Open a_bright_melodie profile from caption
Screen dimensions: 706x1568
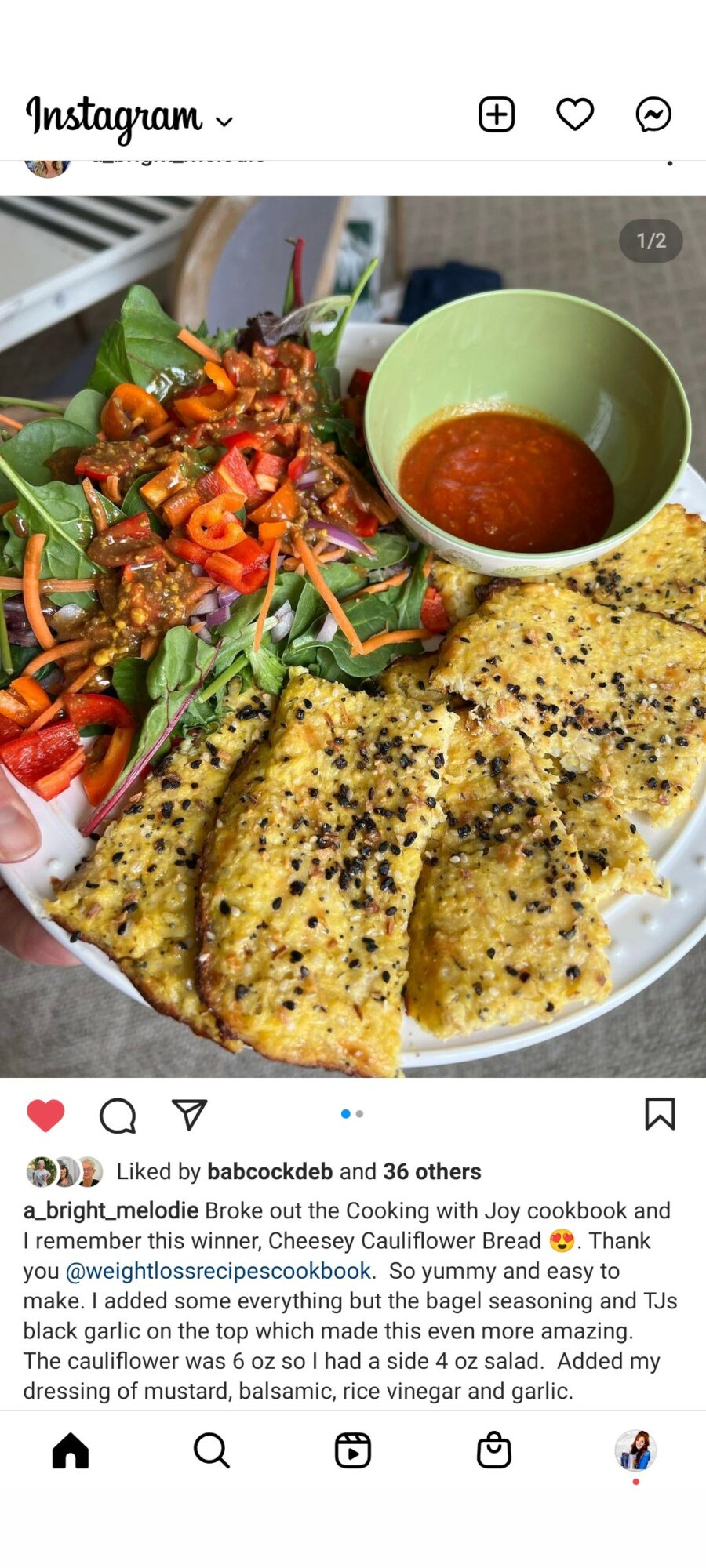point(111,1210)
